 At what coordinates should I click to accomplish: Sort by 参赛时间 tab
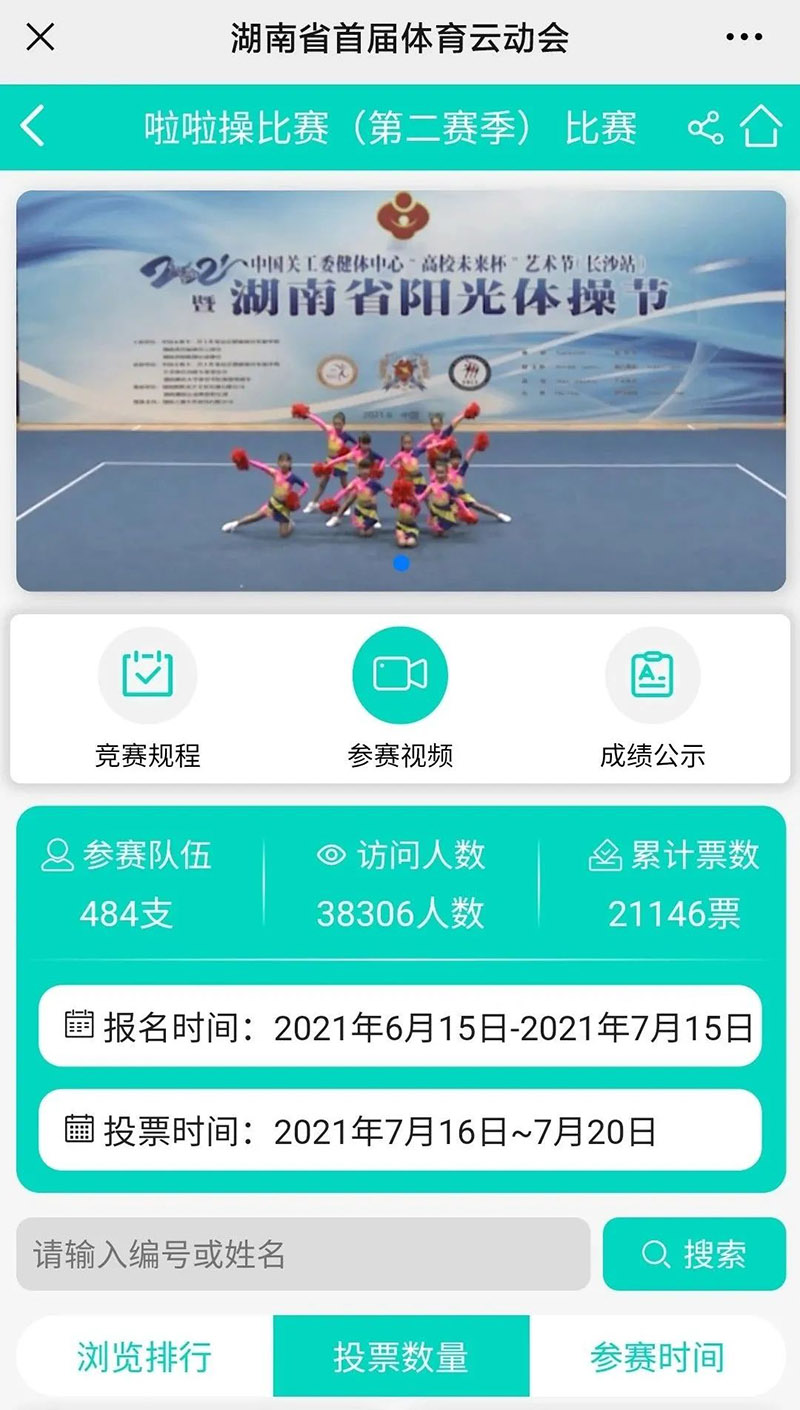click(x=657, y=1357)
